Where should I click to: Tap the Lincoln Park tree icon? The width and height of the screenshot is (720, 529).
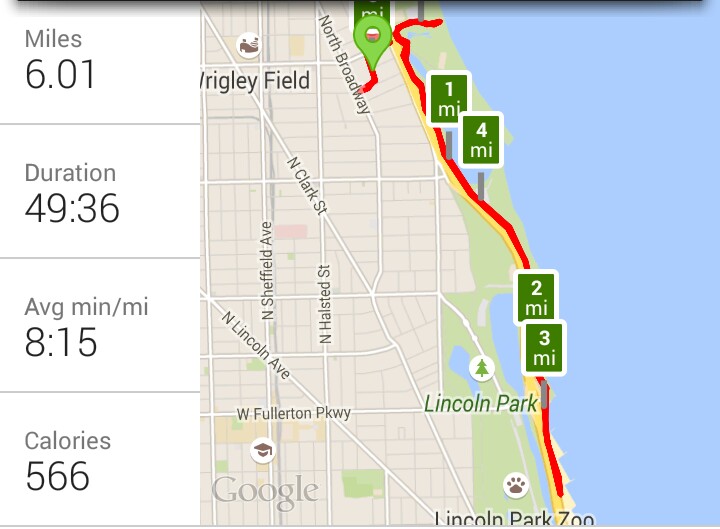point(483,368)
